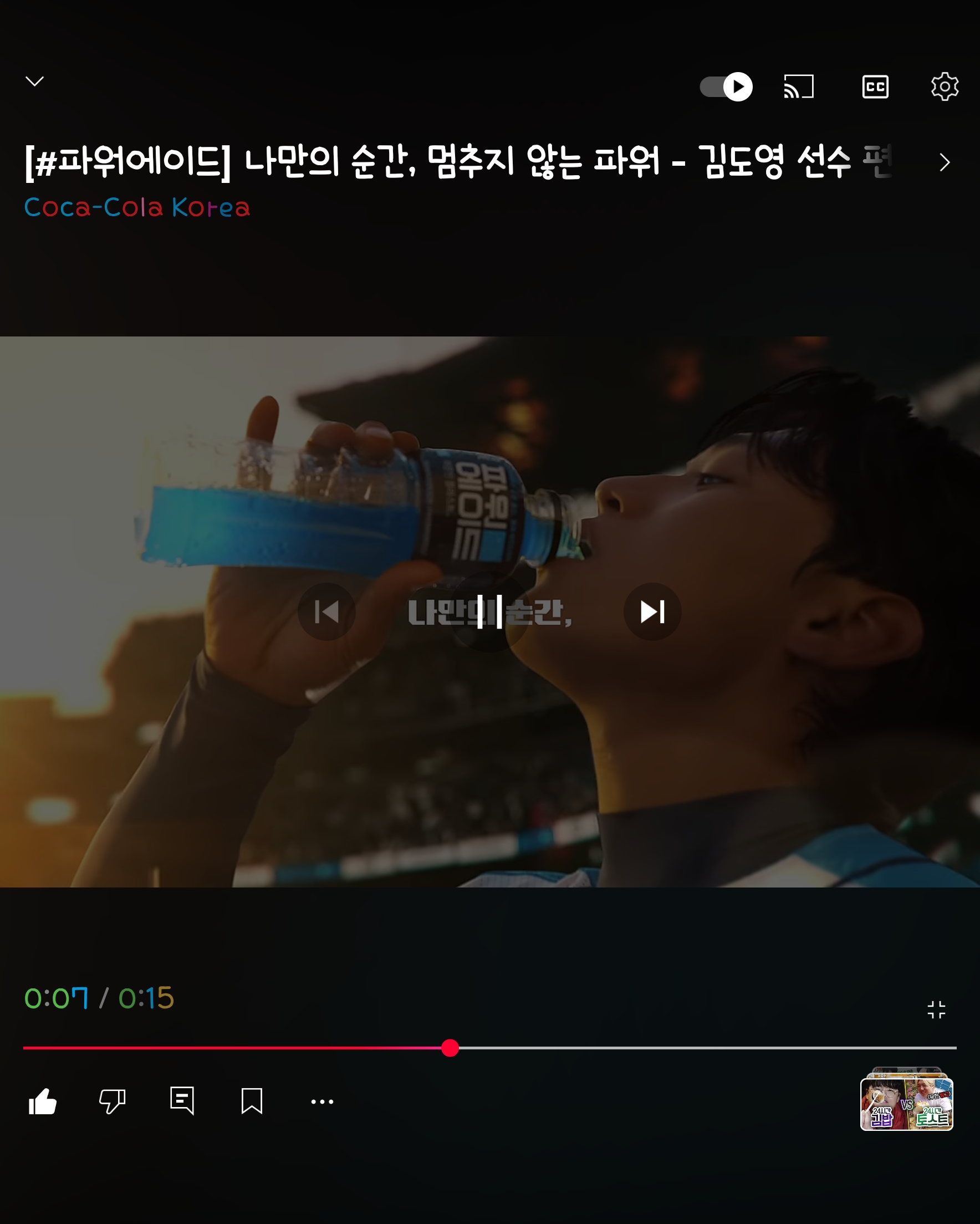Skip to the next video
Image resolution: width=980 pixels, height=1224 pixels.
click(652, 612)
